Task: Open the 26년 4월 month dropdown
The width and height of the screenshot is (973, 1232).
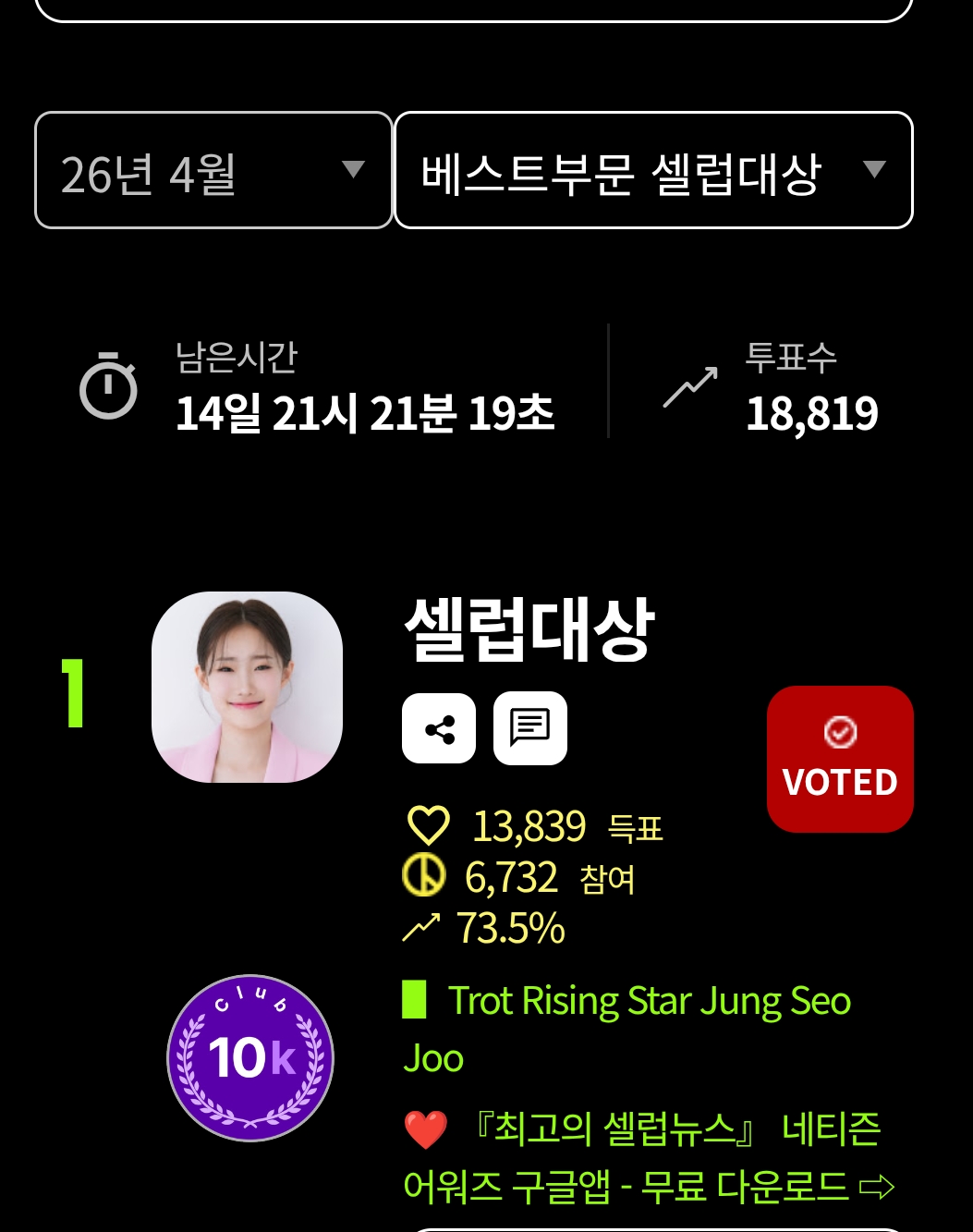Action: [213, 170]
